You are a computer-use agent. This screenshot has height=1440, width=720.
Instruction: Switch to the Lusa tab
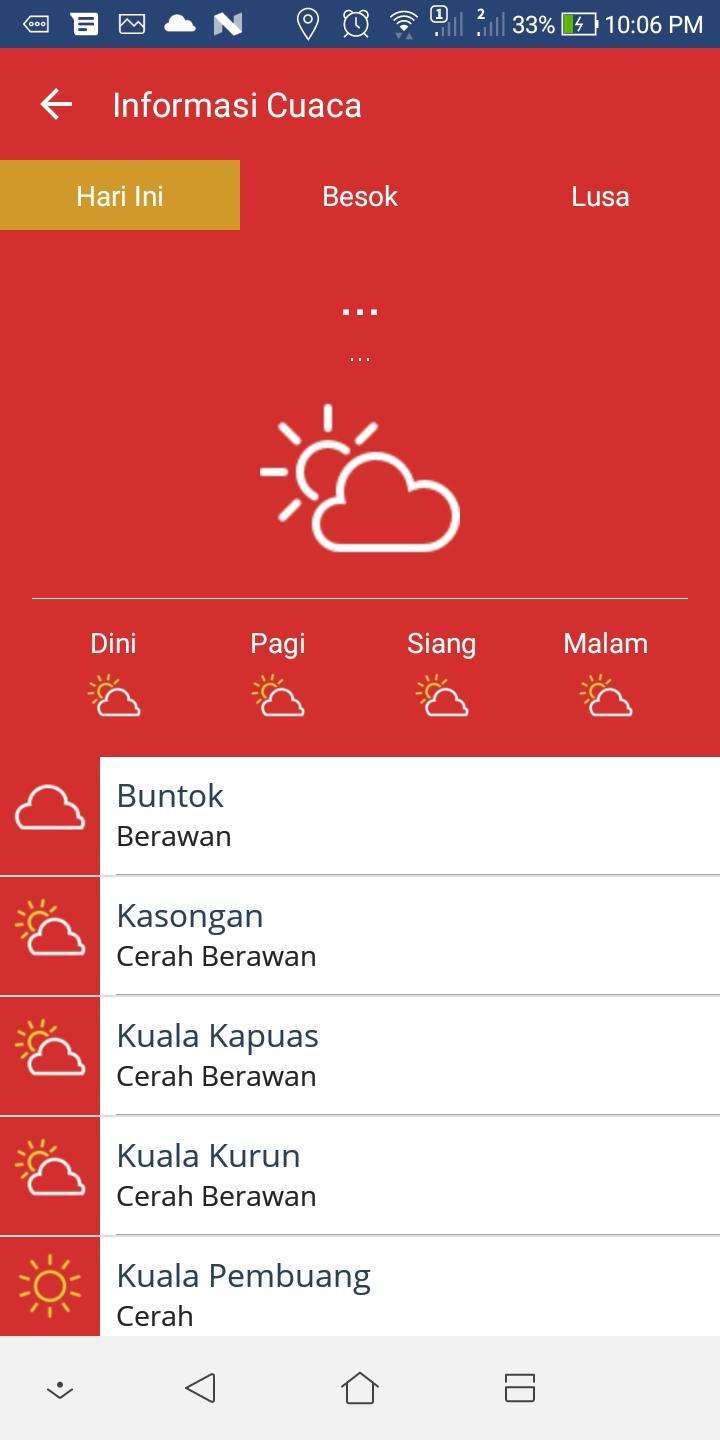coord(600,196)
